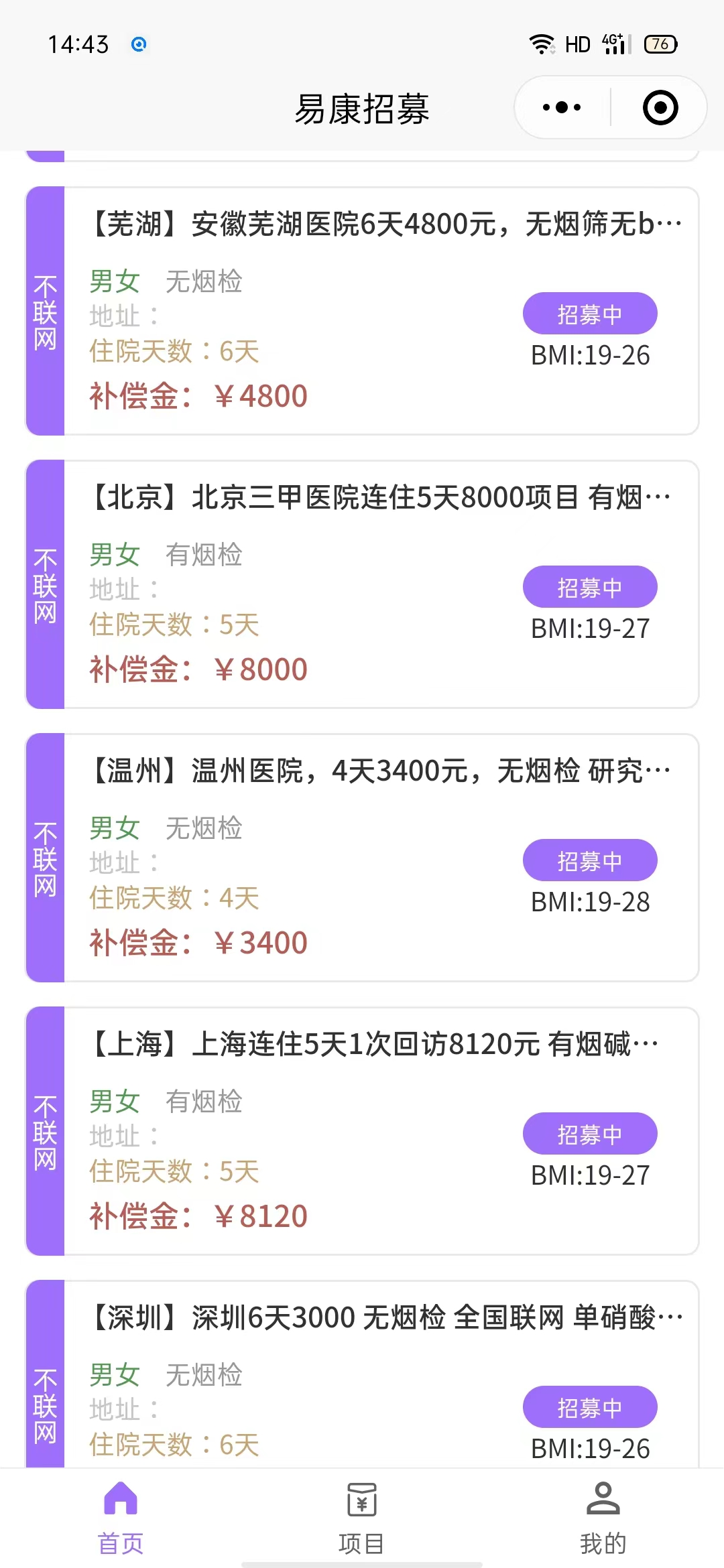Open the 北京 5天8000 project card

(362, 584)
